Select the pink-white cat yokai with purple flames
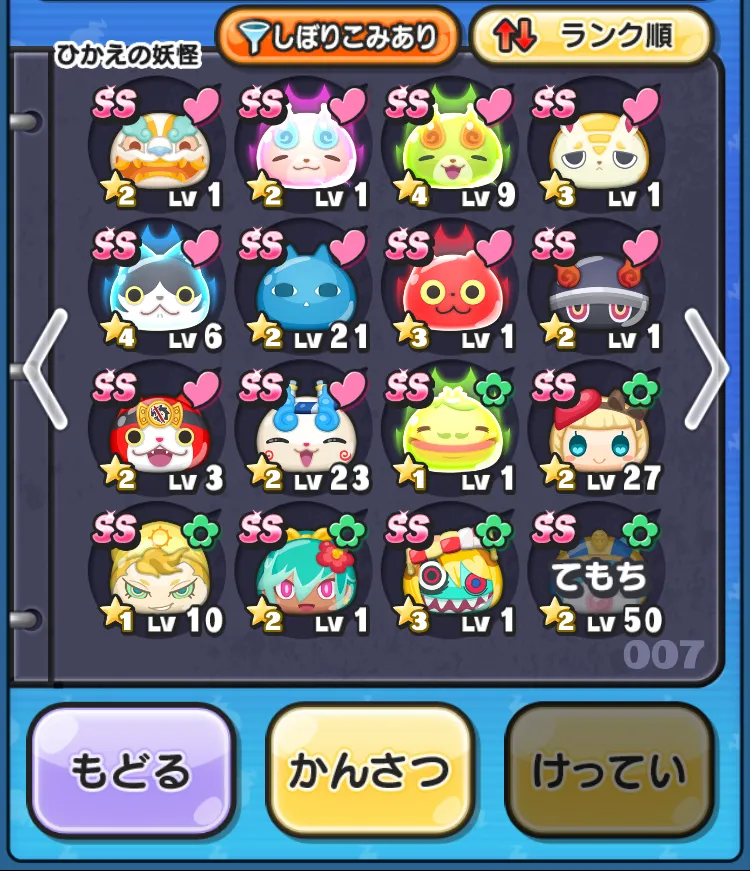The height and width of the screenshot is (871, 750). [x=303, y=150]
